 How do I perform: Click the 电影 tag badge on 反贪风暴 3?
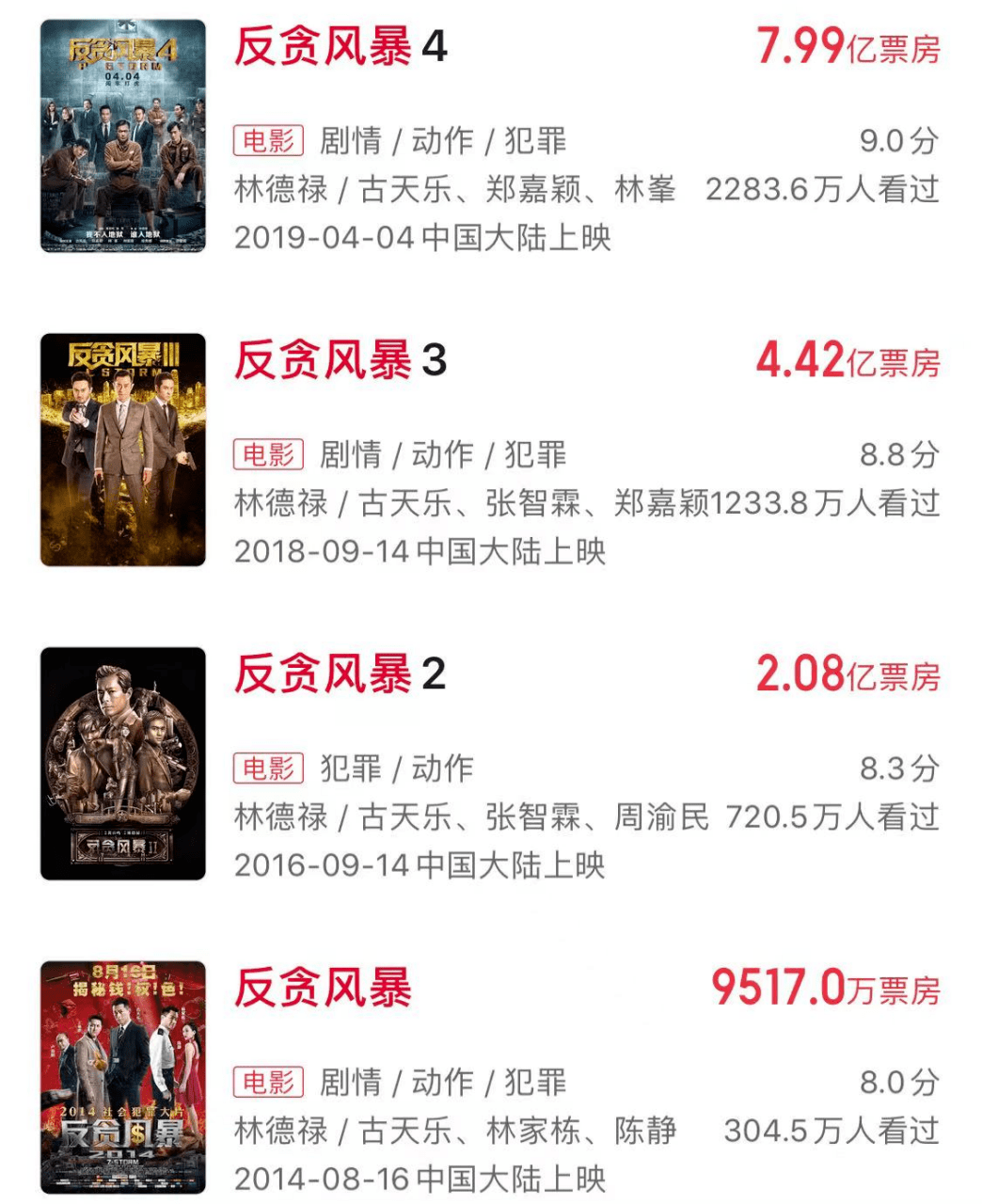pyautogui.click(x=268, y=455)
